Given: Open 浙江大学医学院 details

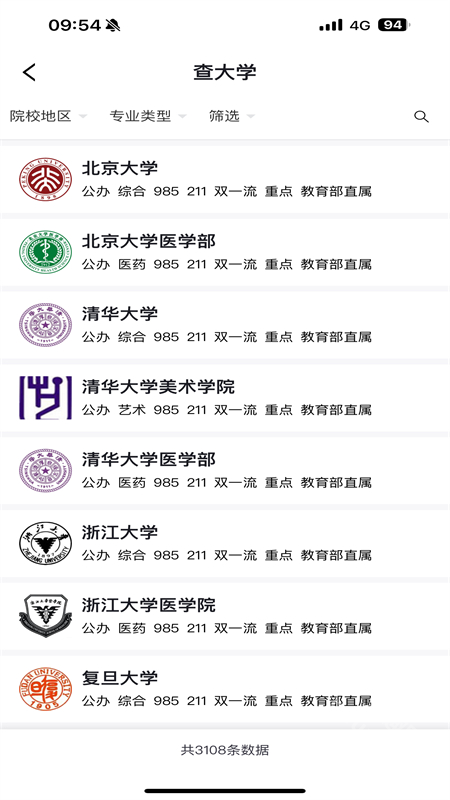Looking at the screenshot, I should pos(225,616).
